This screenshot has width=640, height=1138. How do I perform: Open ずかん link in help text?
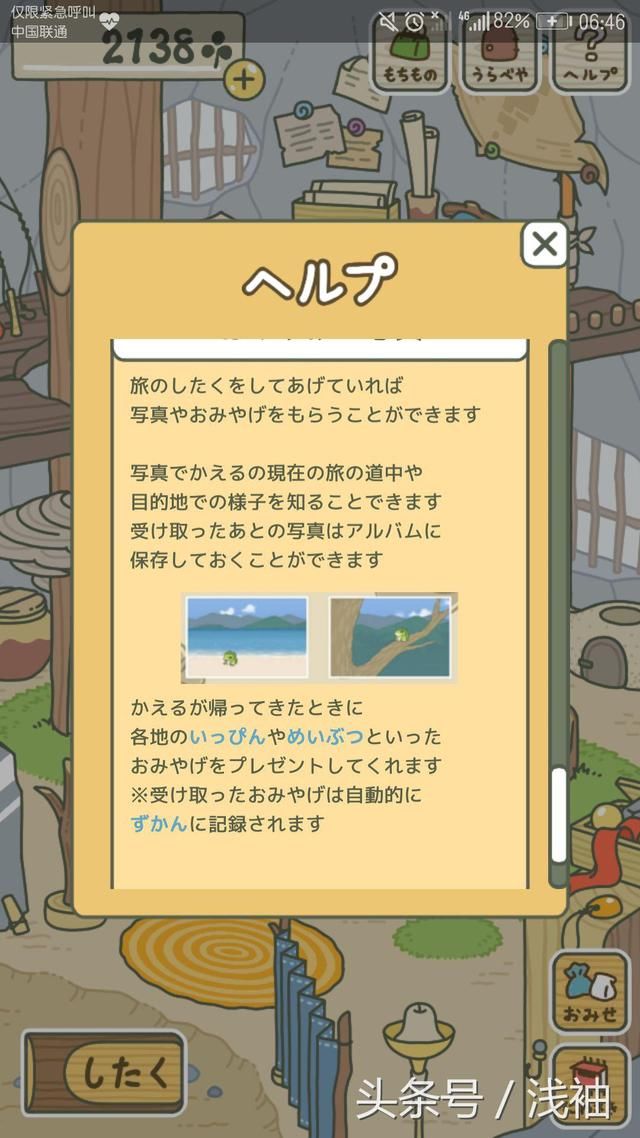point(158,824)
